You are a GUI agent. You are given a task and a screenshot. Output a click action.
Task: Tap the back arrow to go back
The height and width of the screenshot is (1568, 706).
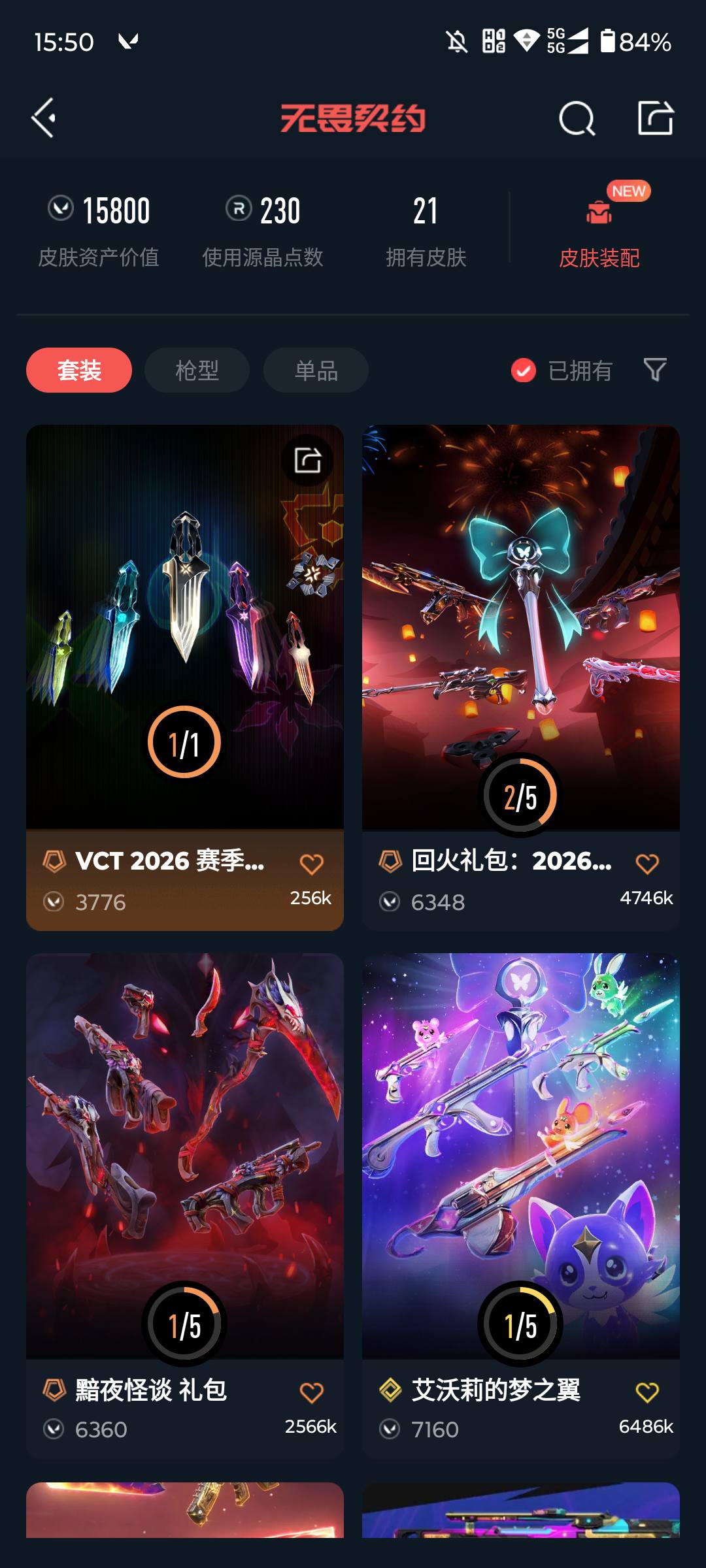pyautogui.click(x=43, y=119)
